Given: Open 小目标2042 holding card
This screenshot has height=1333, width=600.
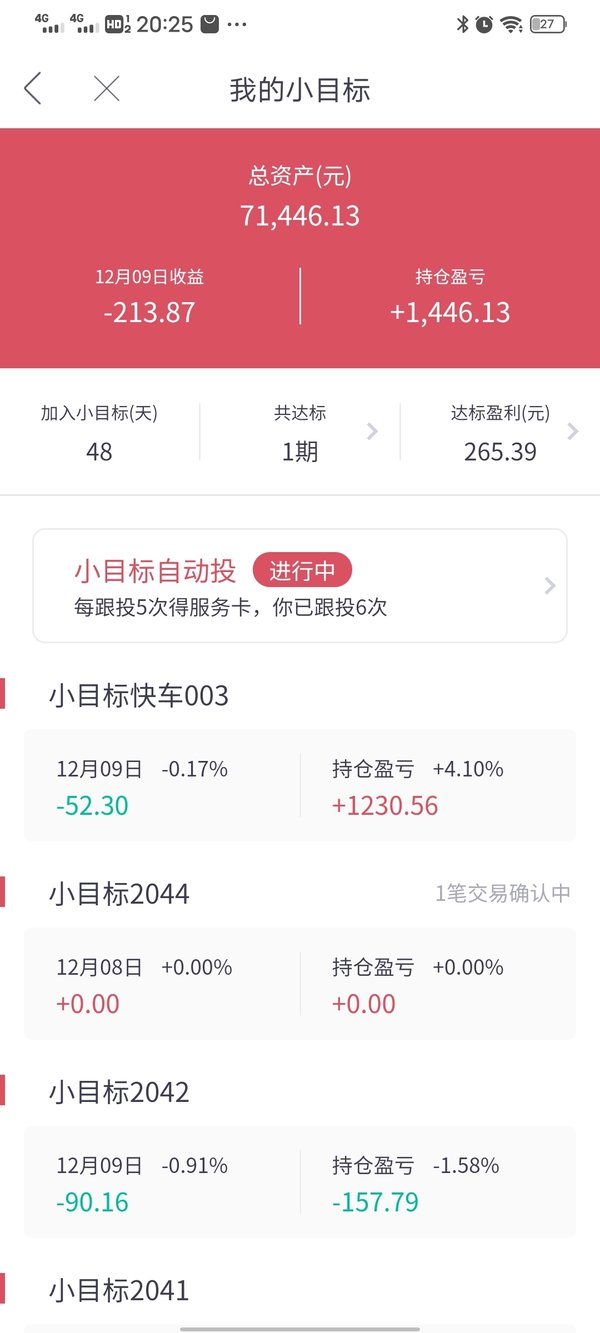Looking at the screenshot, I should click(x=300, y=1182).
